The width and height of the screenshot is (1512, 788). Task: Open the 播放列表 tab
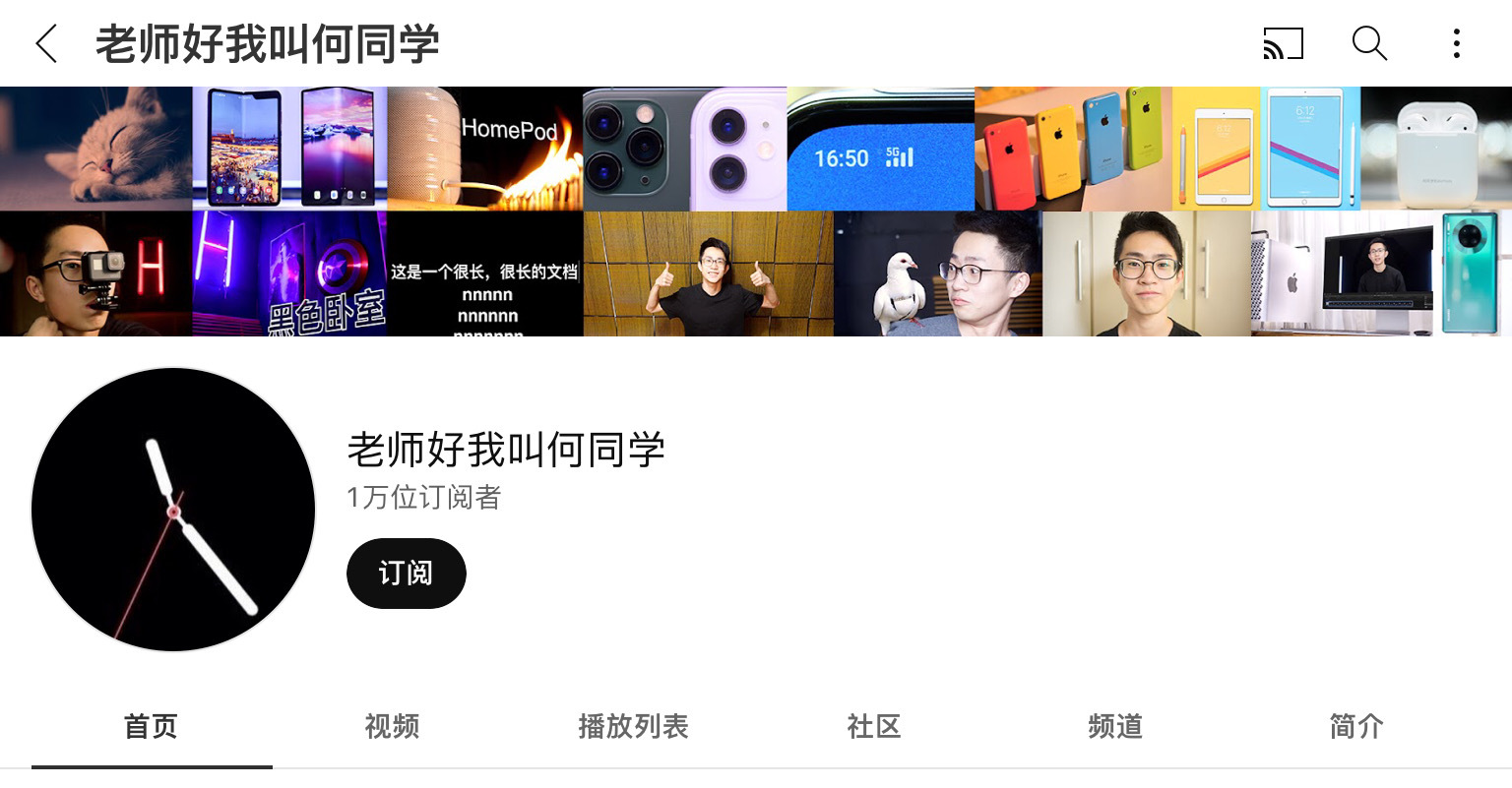[633, 727]
